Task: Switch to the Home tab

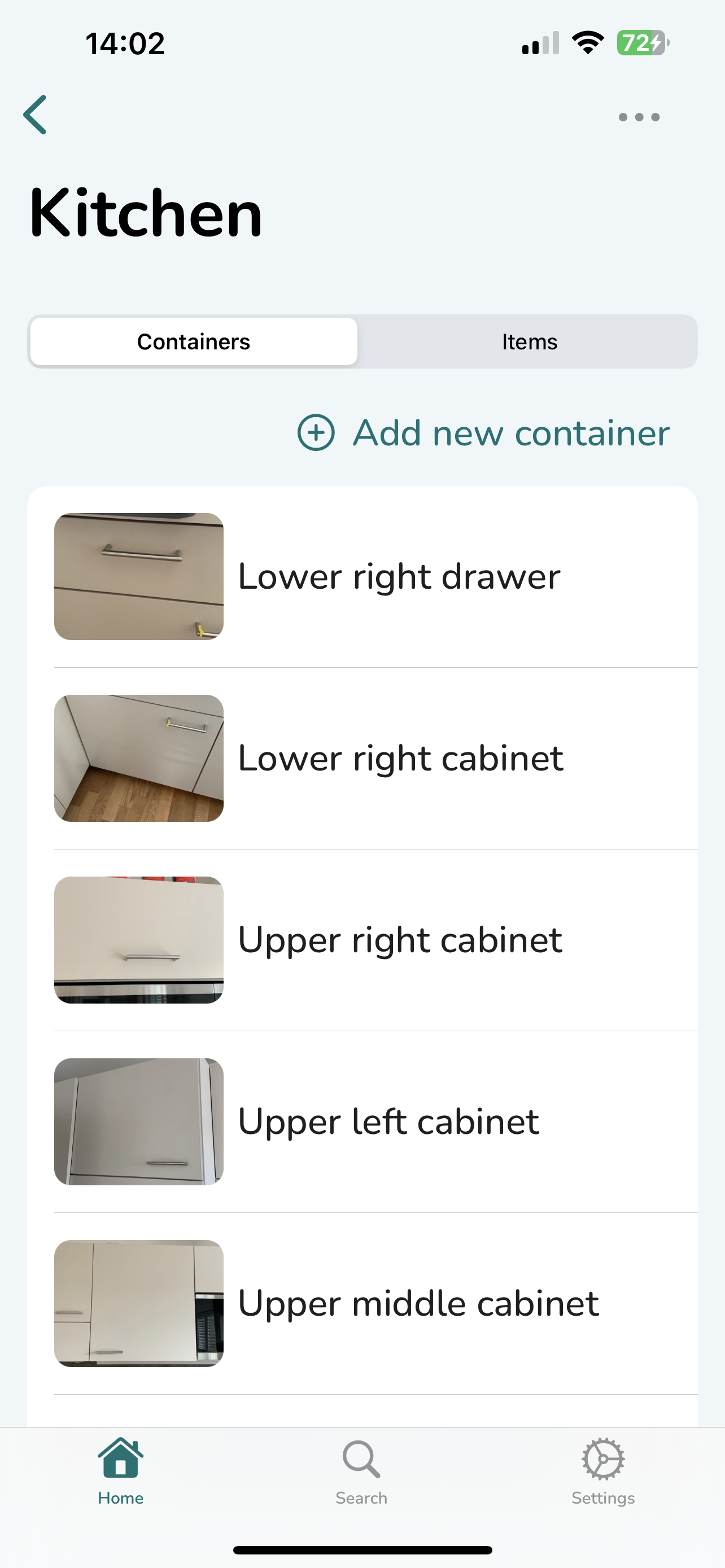Action: coord(120,1472)
